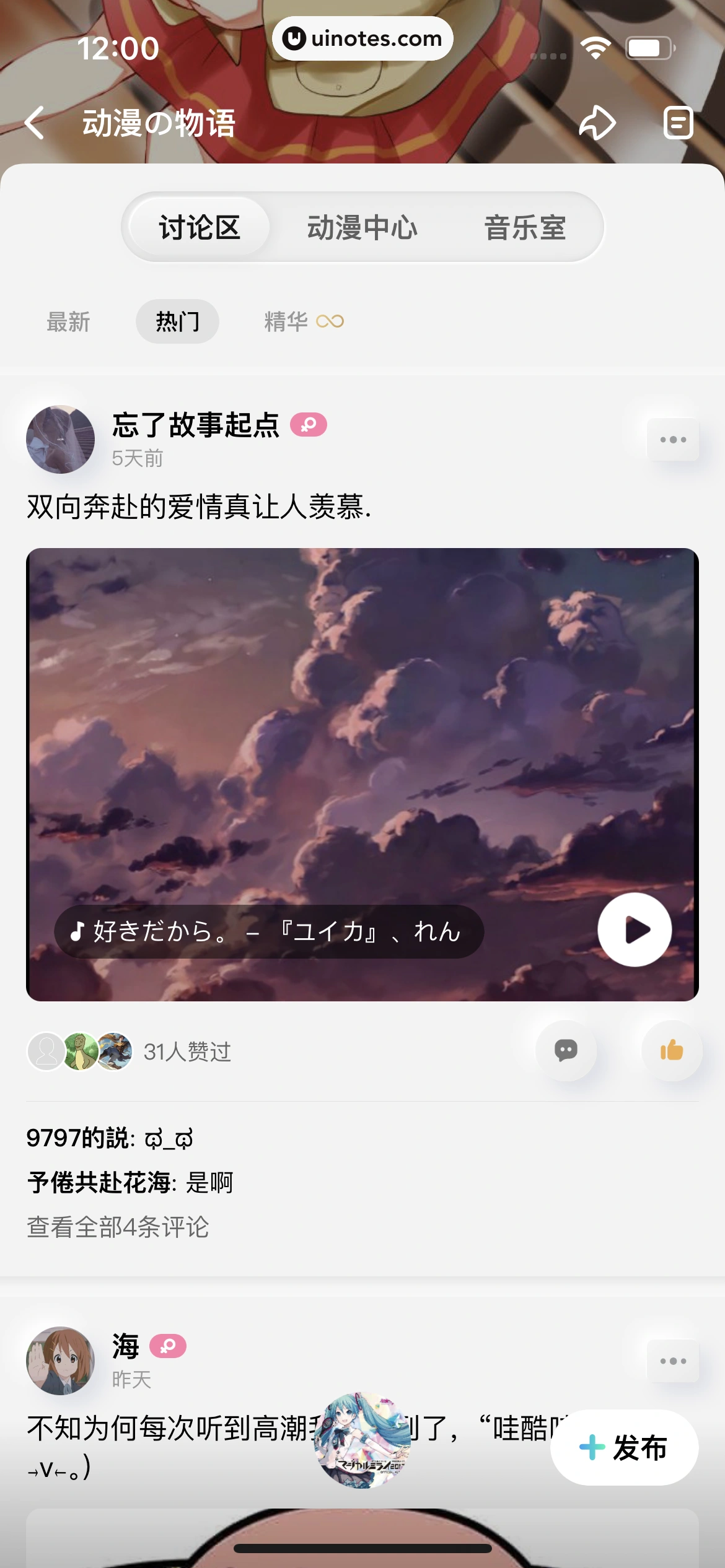The width and height of the screenshot is (725, 1568).
Task: Switch to the 动漫中心 tab
Action: click(362, 227)
